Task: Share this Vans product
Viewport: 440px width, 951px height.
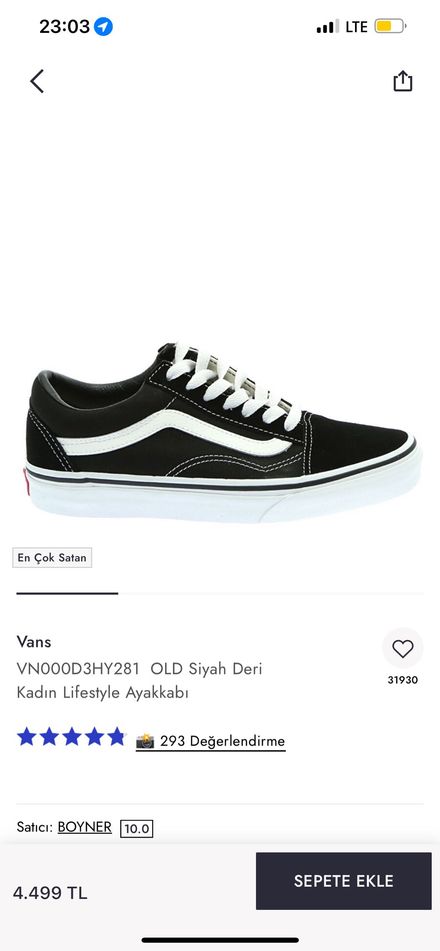Action: pyautogui.click(x=402, y=81)
